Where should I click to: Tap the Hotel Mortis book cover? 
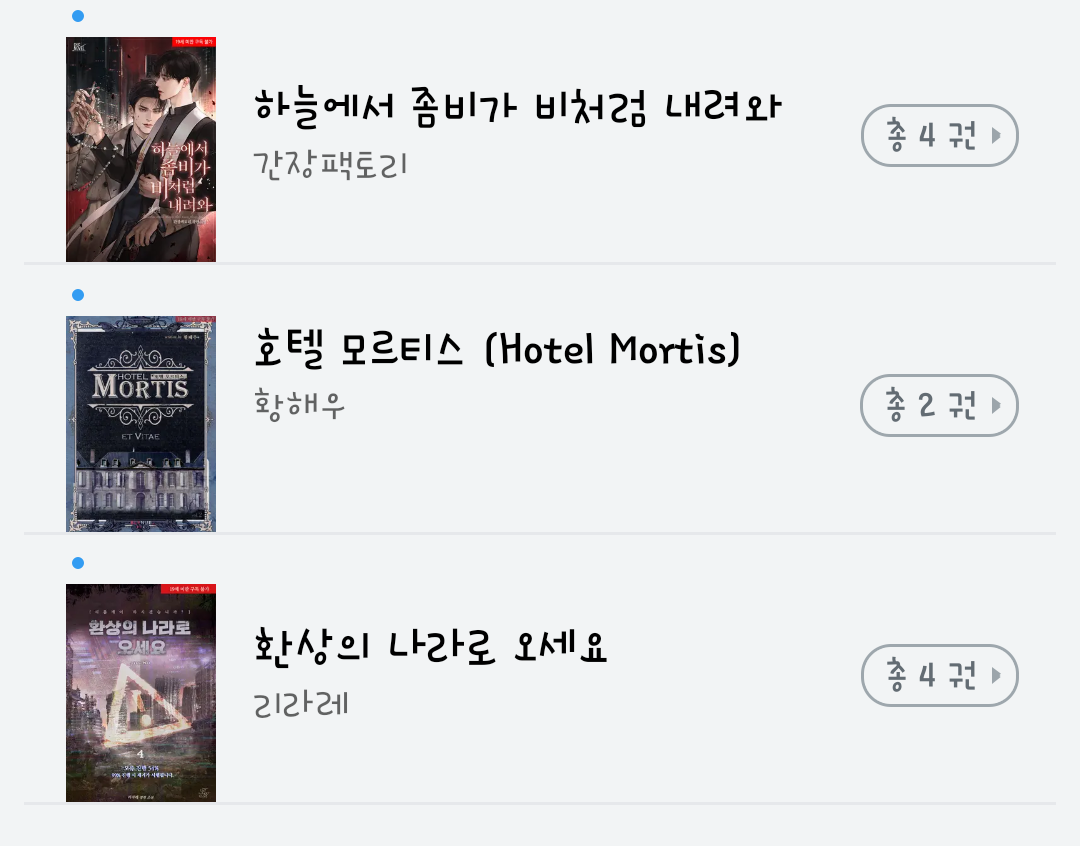[141, 424]
